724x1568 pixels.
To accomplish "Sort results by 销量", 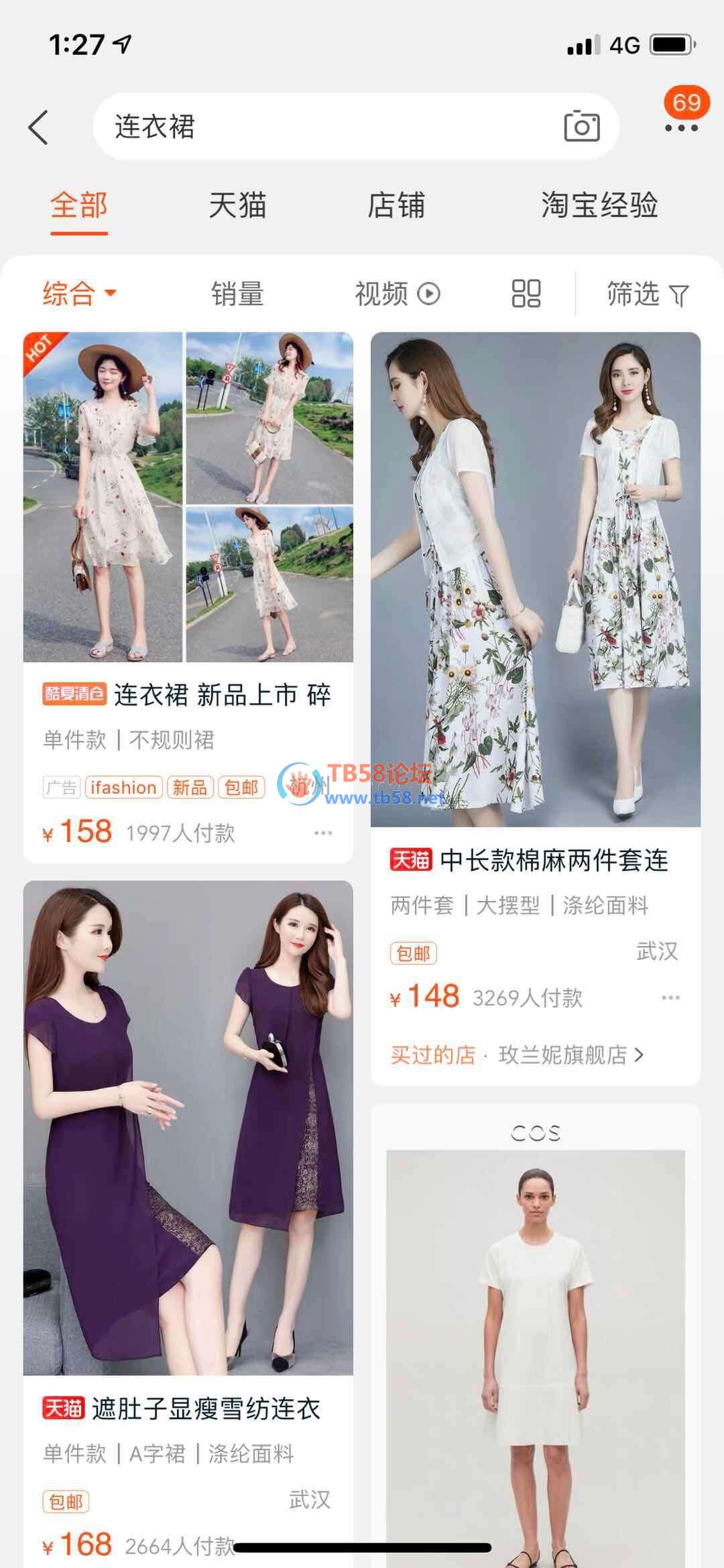I will pos(237,294).
